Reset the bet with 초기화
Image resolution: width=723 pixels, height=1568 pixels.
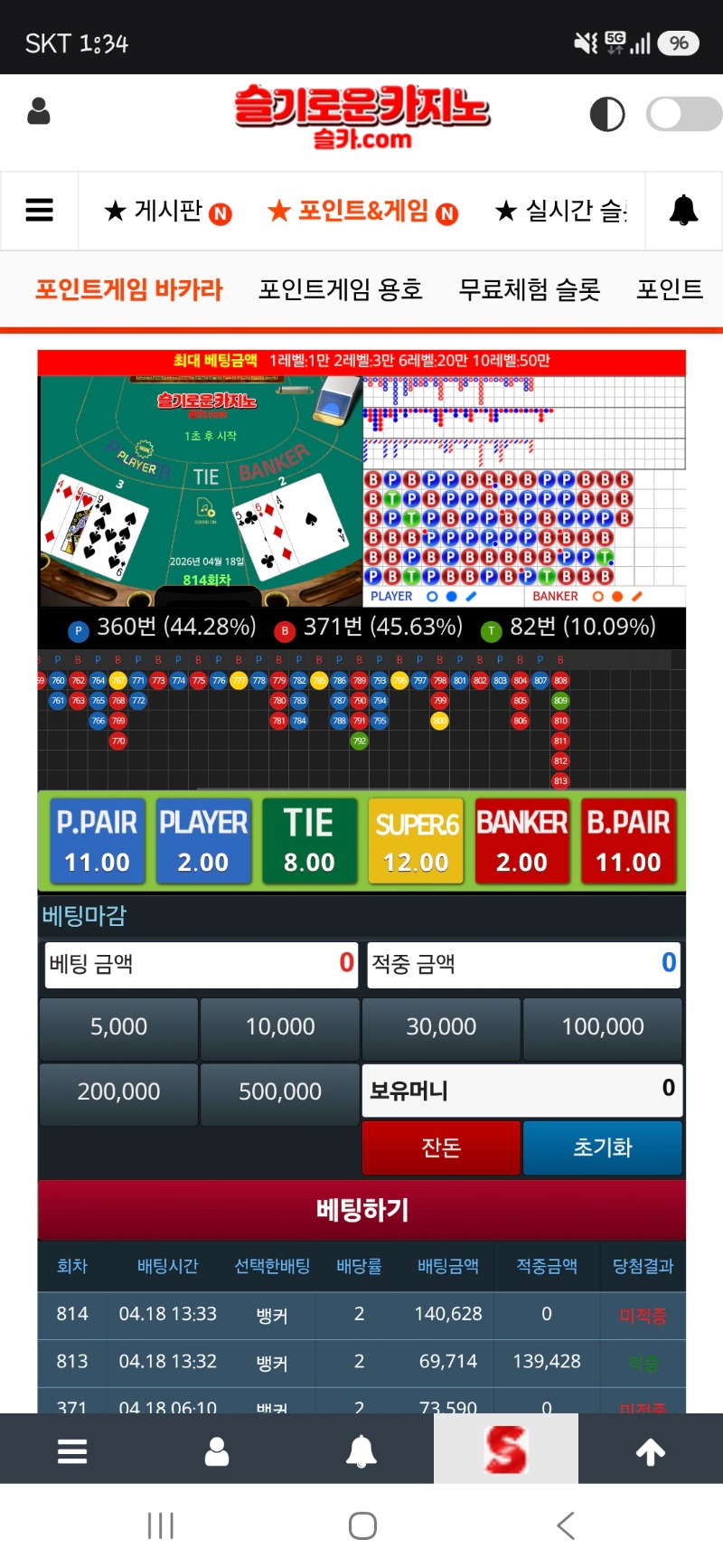(602, 1148)
